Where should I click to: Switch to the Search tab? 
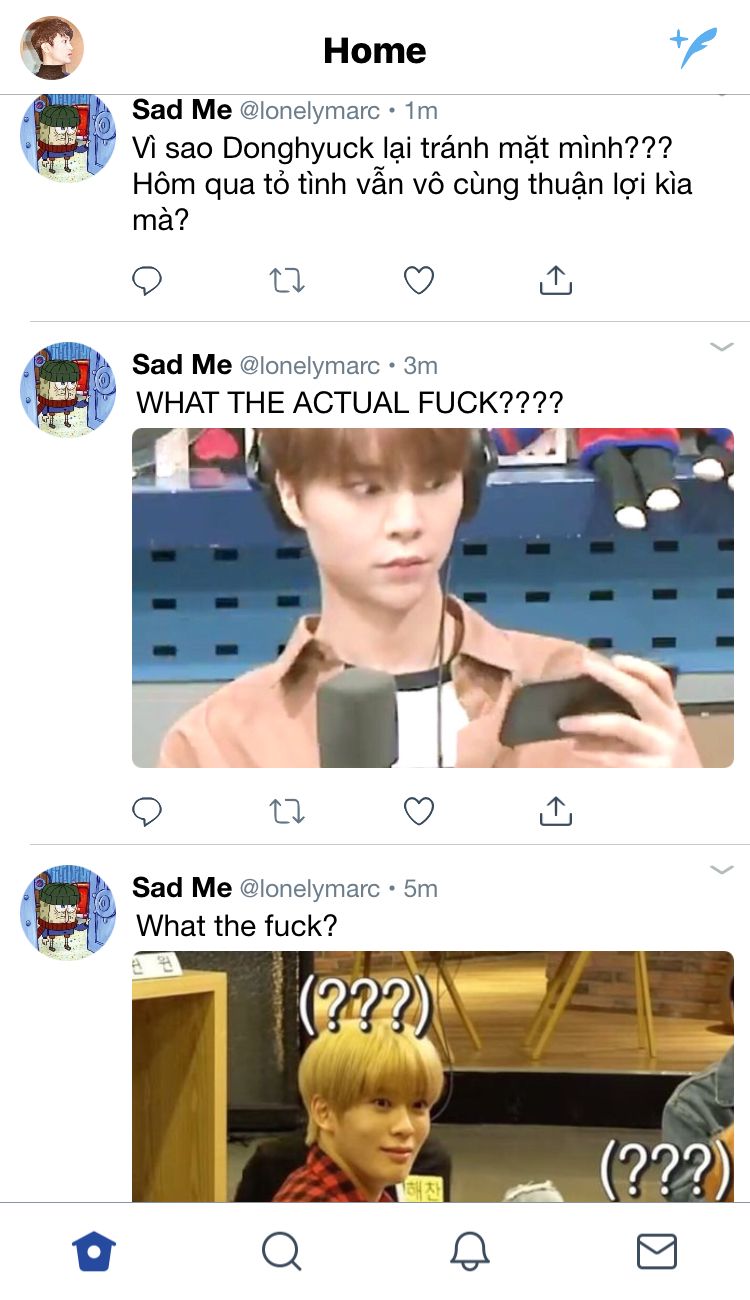281,1251
